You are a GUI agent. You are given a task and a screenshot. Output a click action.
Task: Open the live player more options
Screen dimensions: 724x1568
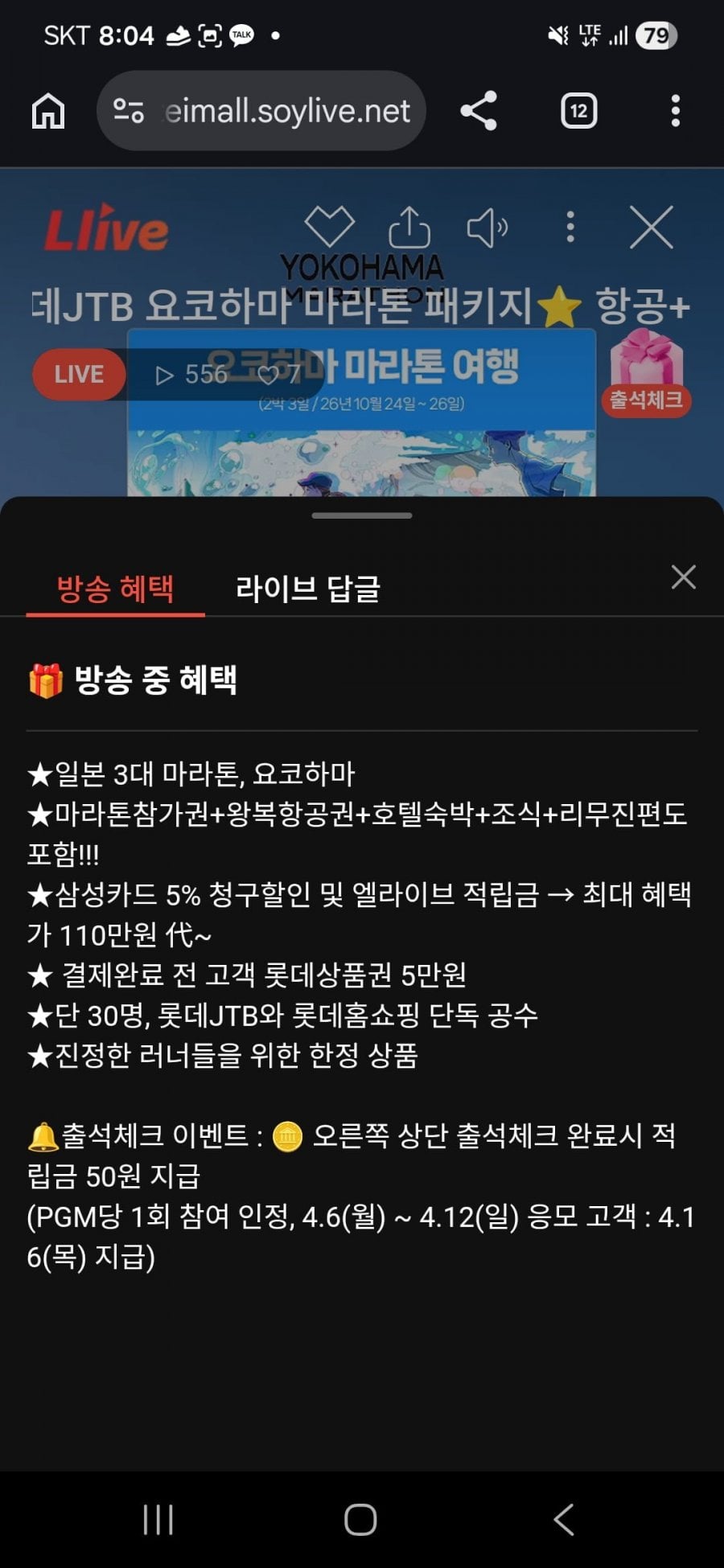coord(570,228)
